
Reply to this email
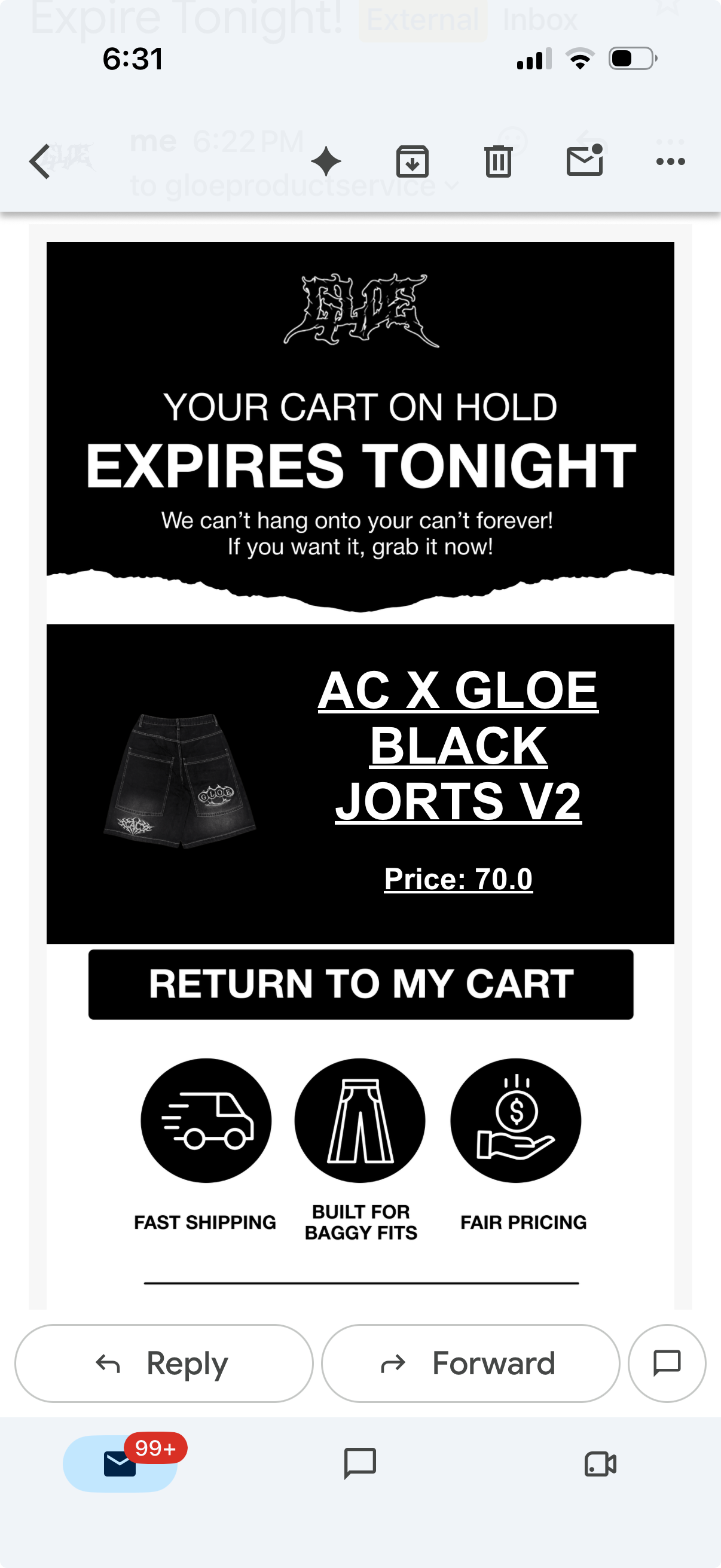click(164, 1363)
